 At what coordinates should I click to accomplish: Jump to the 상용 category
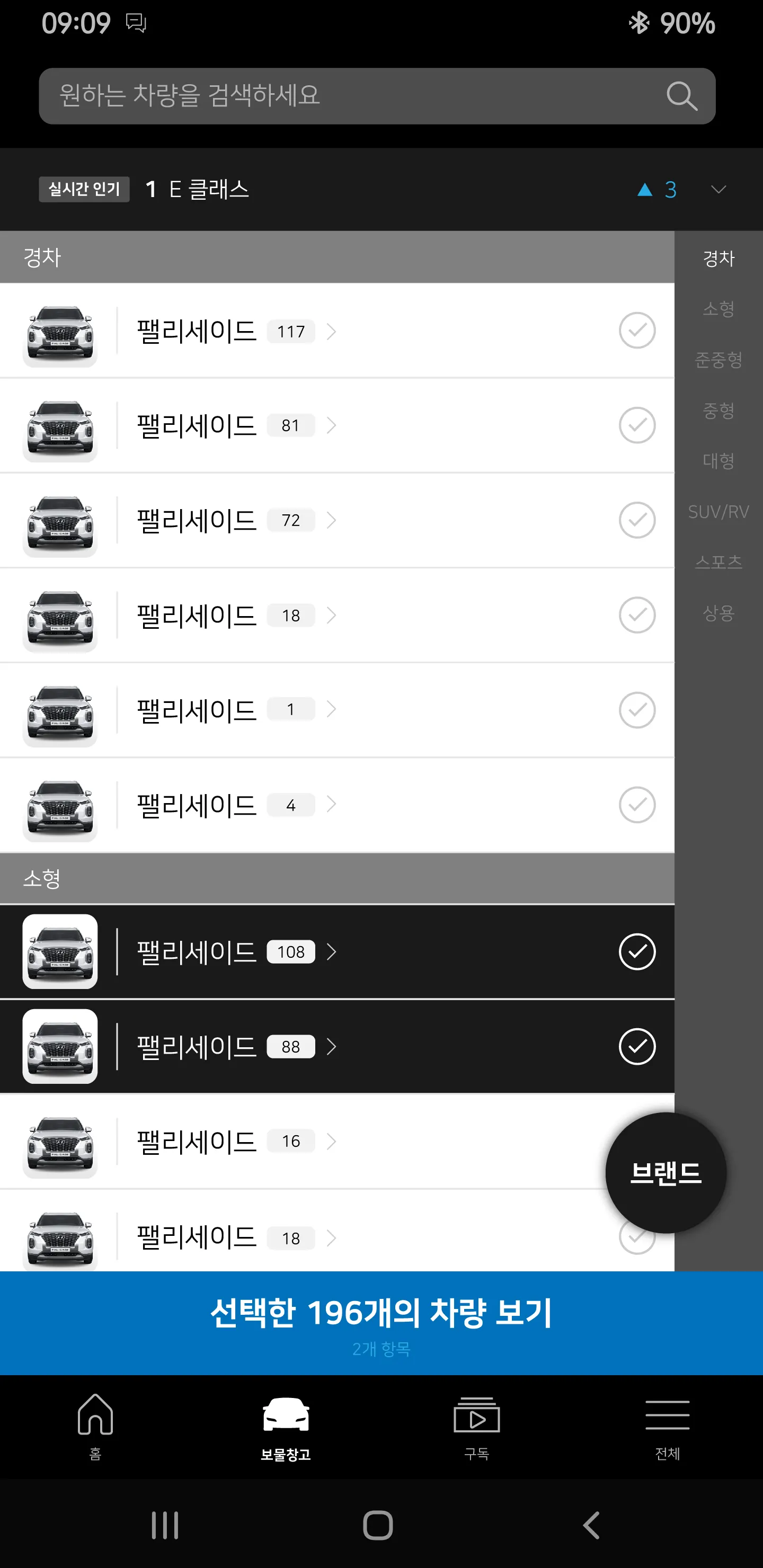pyautogui.click(x=718, y=613)
